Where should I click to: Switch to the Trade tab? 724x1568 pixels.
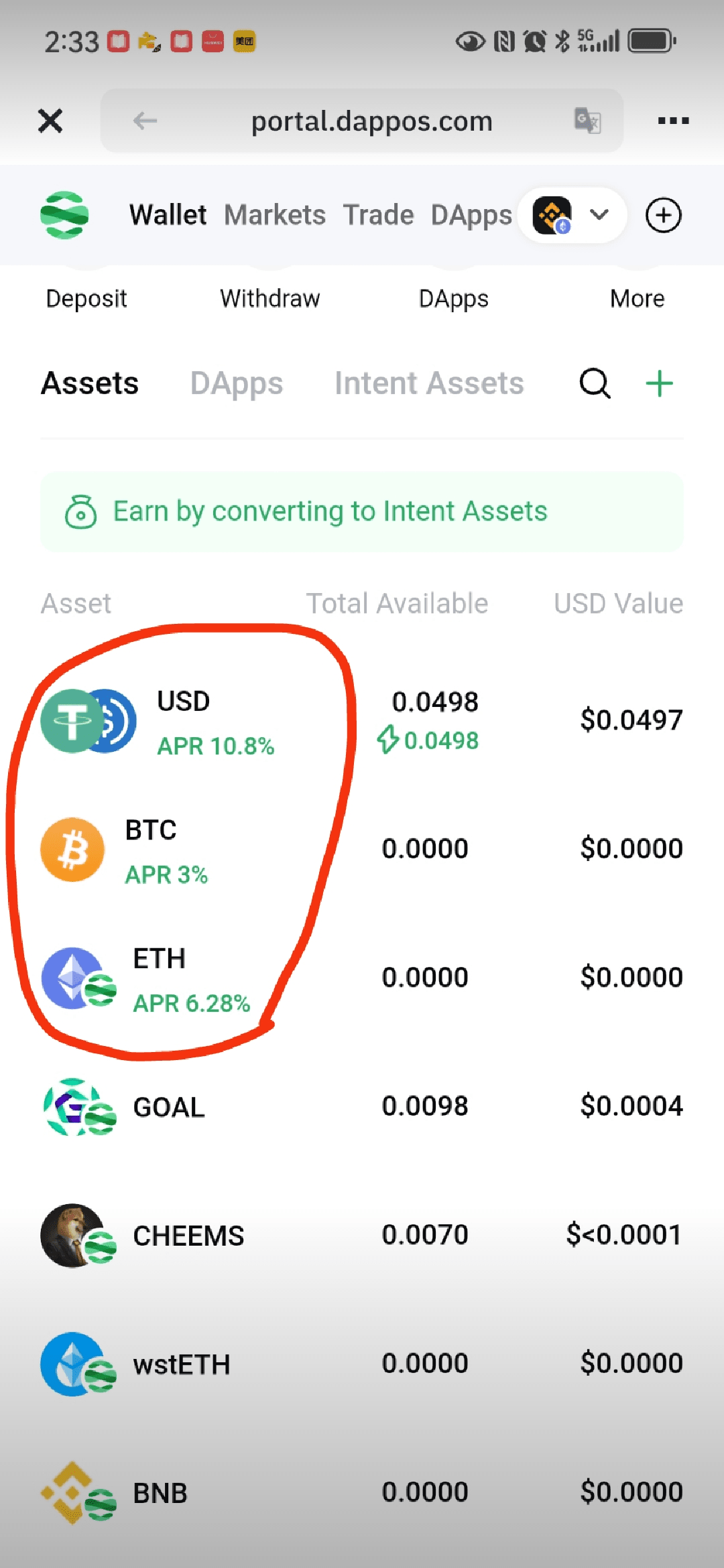pos(379,216)
